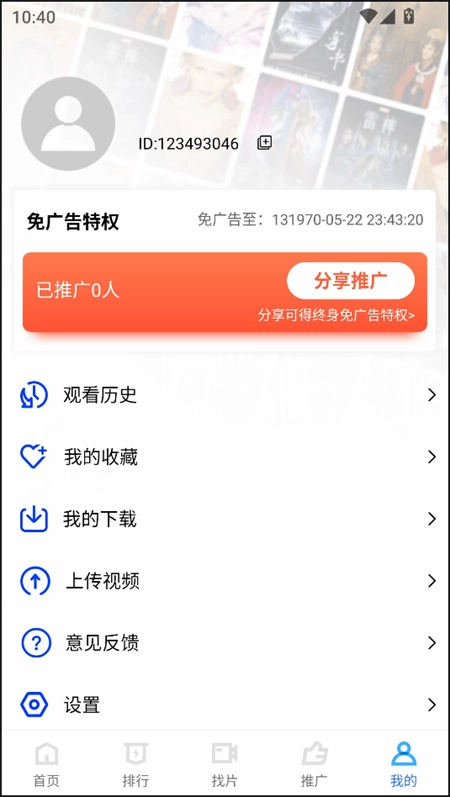This screenshot has height=797, width=450.
Task: Switch to the 排行 tab
Action: [135, 764]
